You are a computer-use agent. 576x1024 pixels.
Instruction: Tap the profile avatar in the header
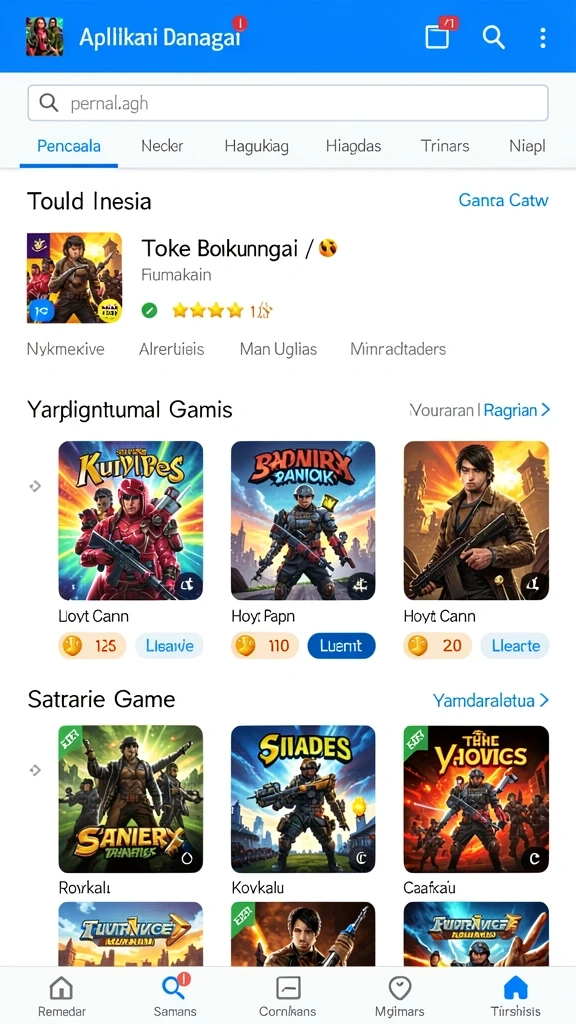[x=44, y=37]
